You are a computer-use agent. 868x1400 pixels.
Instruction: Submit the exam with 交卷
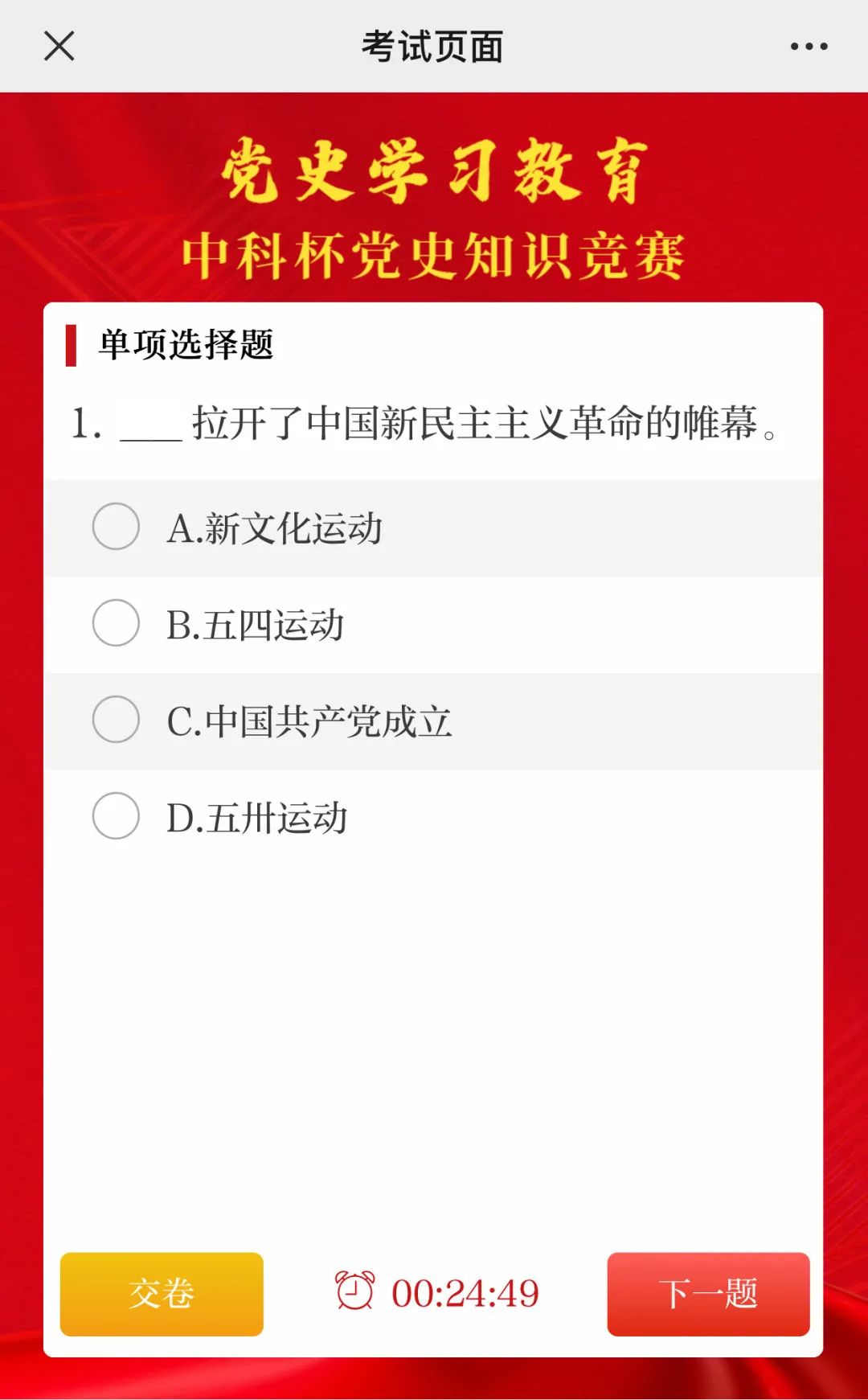[162, 1294]
